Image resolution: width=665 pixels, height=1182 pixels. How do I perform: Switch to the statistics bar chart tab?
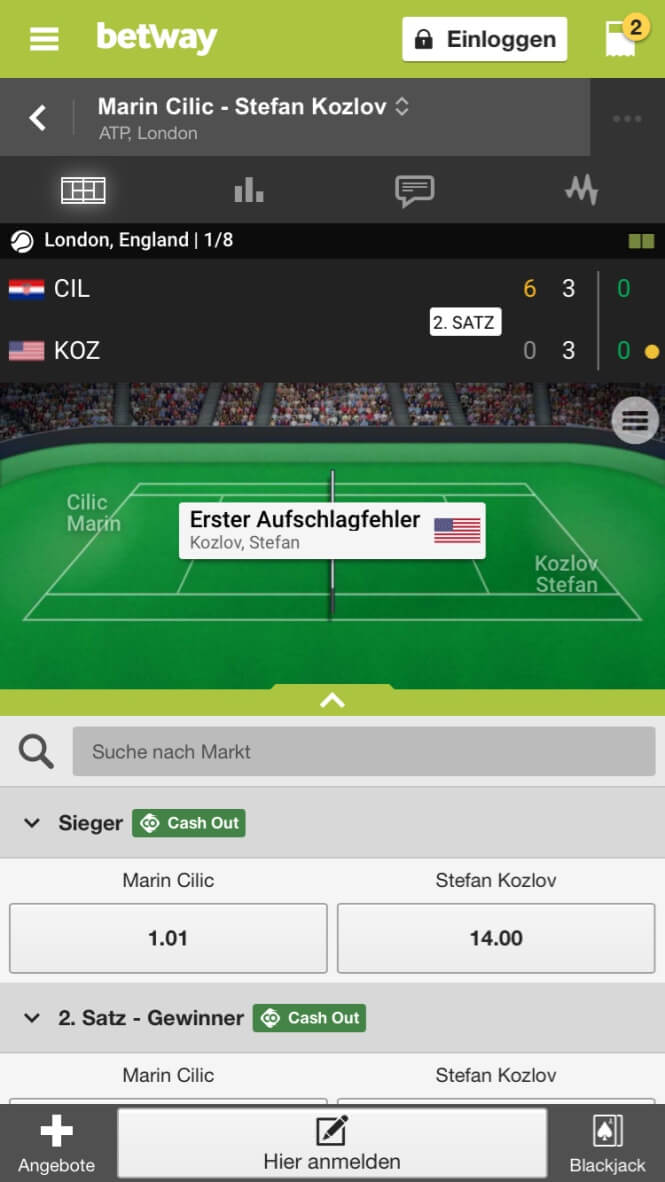(x=249, y=190)
